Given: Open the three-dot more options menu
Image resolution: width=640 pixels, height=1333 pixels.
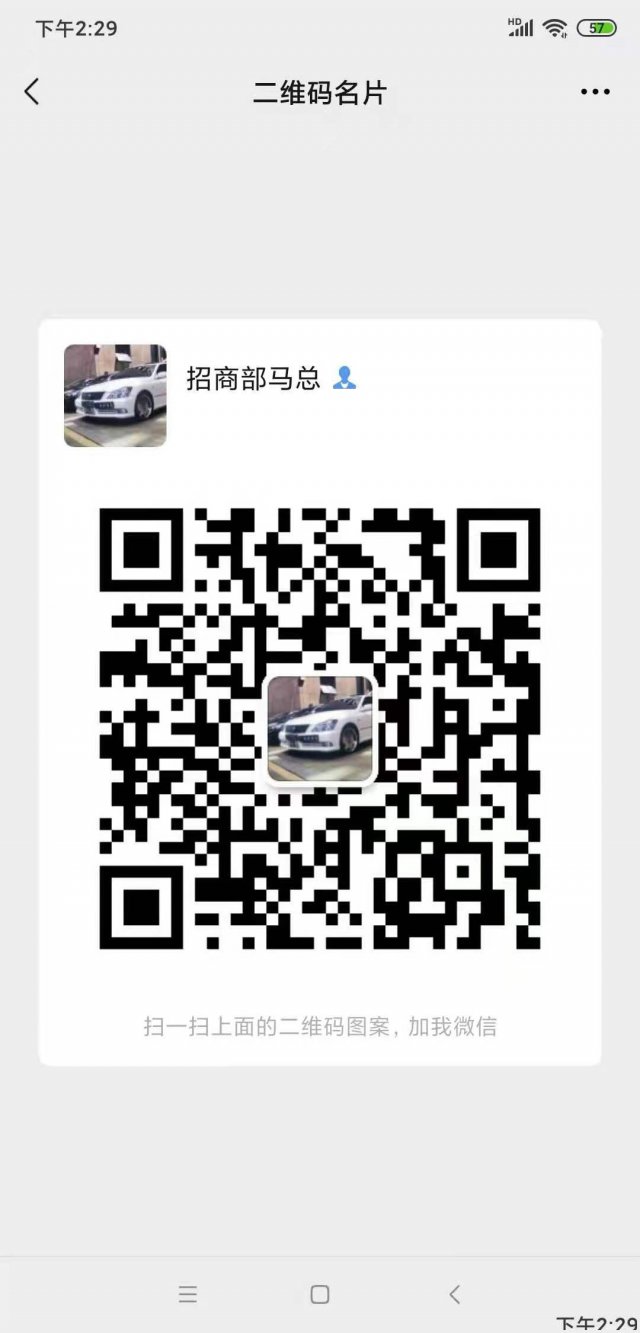Looking at the screenshot, I should pos(595,93).
